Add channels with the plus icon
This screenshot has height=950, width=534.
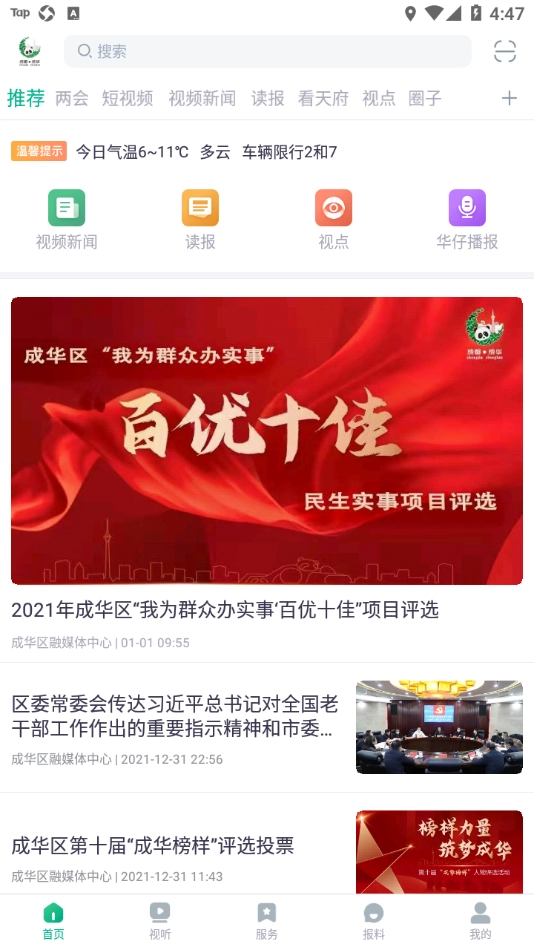(x=509, y=98)
